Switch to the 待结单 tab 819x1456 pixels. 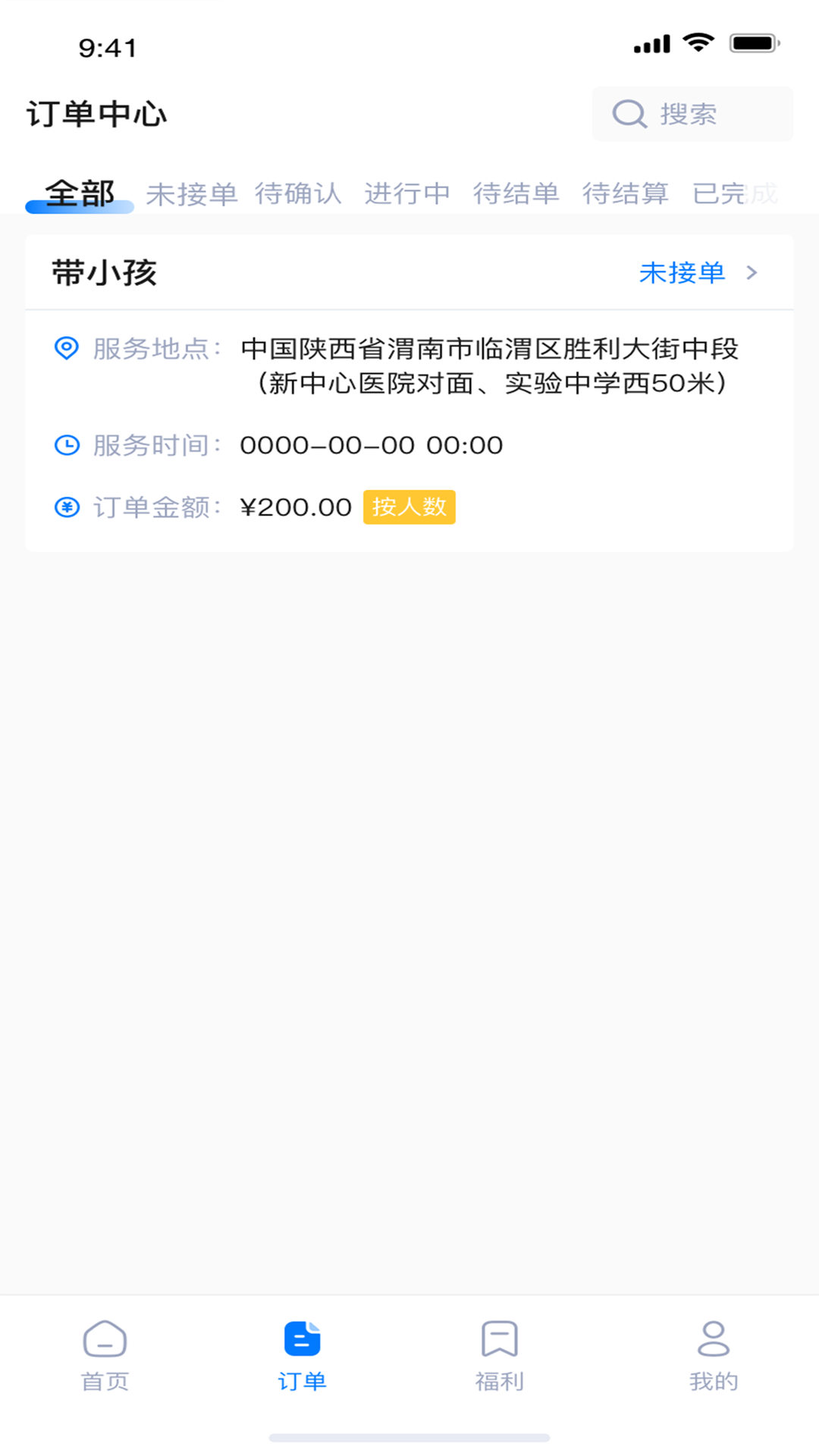(x=516, y=193)
